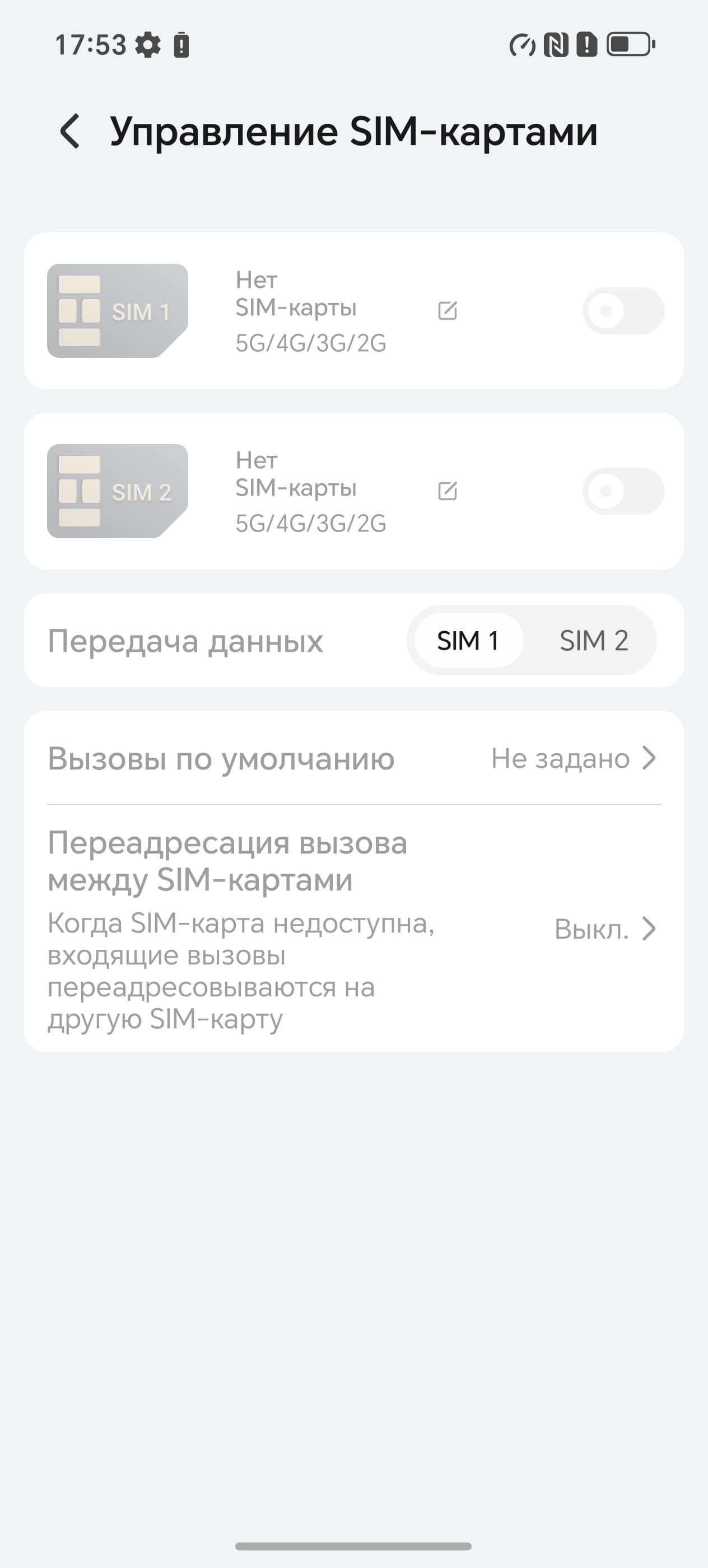Toggle the SIM 1 switch
Screen dimensions: 708x1568
623,311
